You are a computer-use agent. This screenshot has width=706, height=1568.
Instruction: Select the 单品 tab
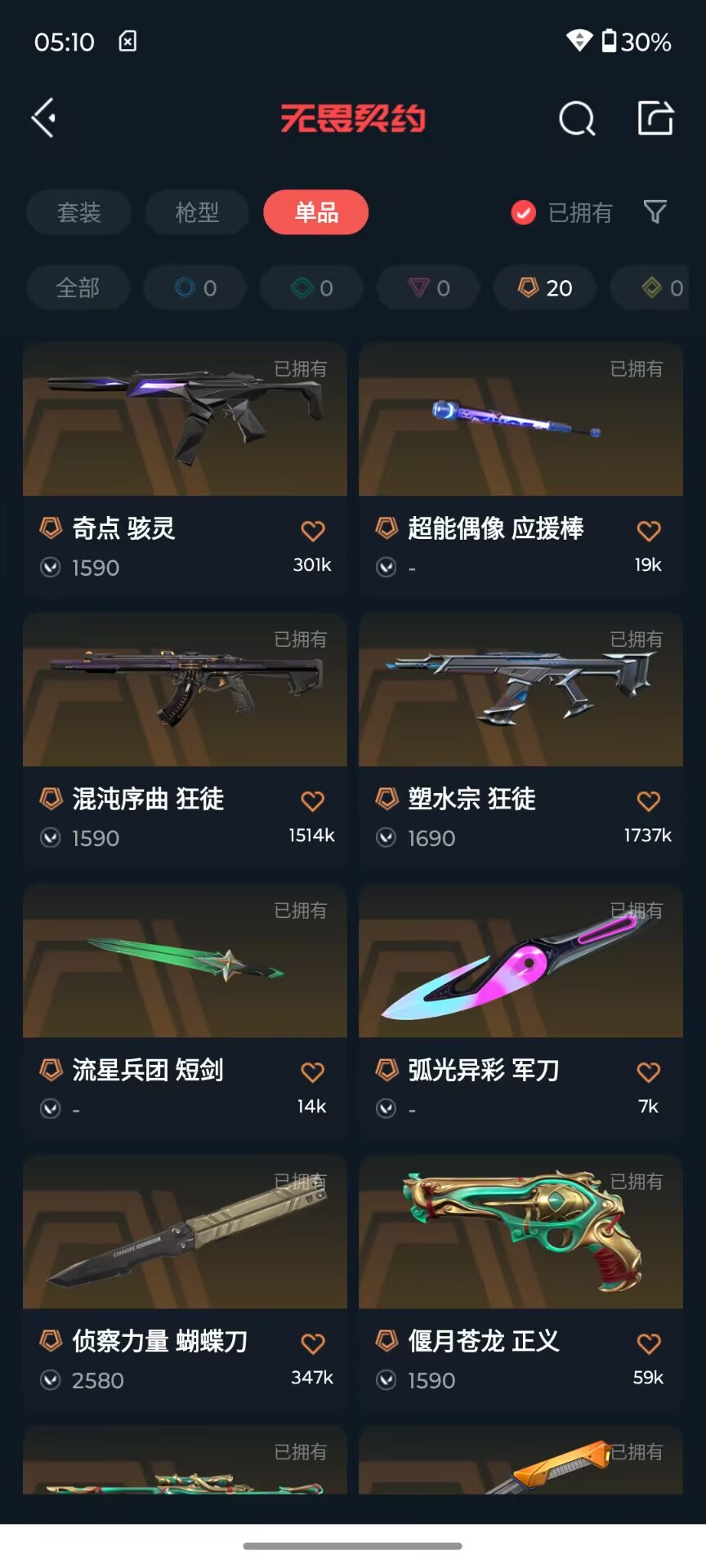[315, 212]
